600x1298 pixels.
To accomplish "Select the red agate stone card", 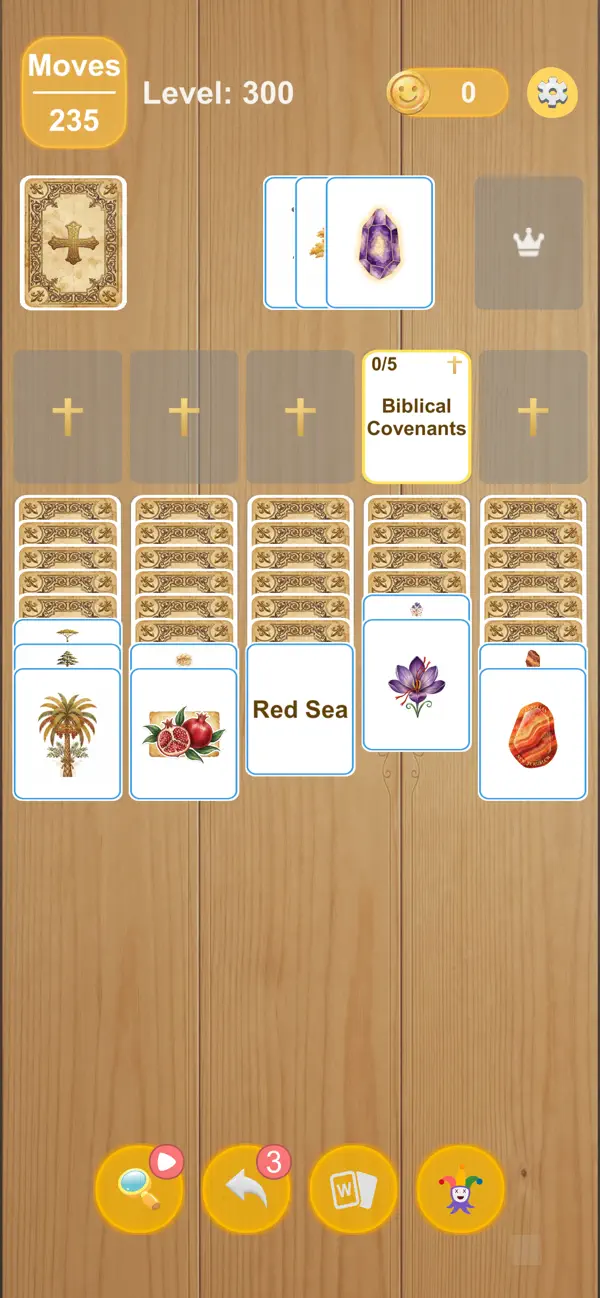I will 533,734.
